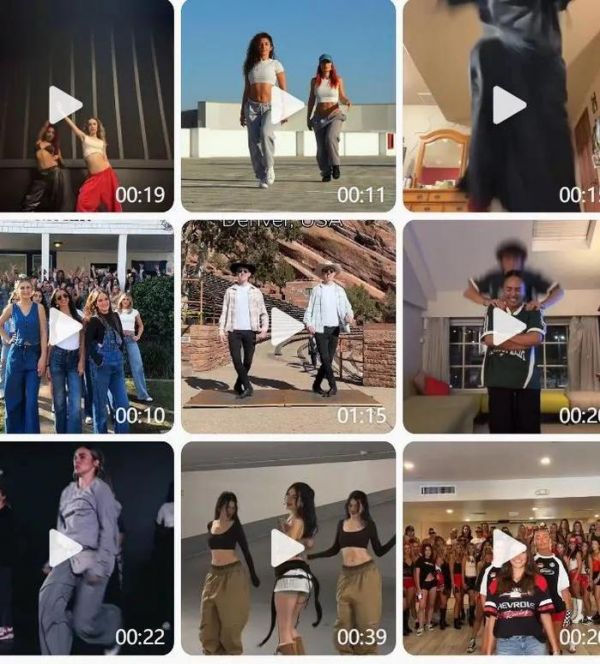Open the 00:10 group video in jeans
The width and height of the screenshot is (600, 664).
[65, 327]
